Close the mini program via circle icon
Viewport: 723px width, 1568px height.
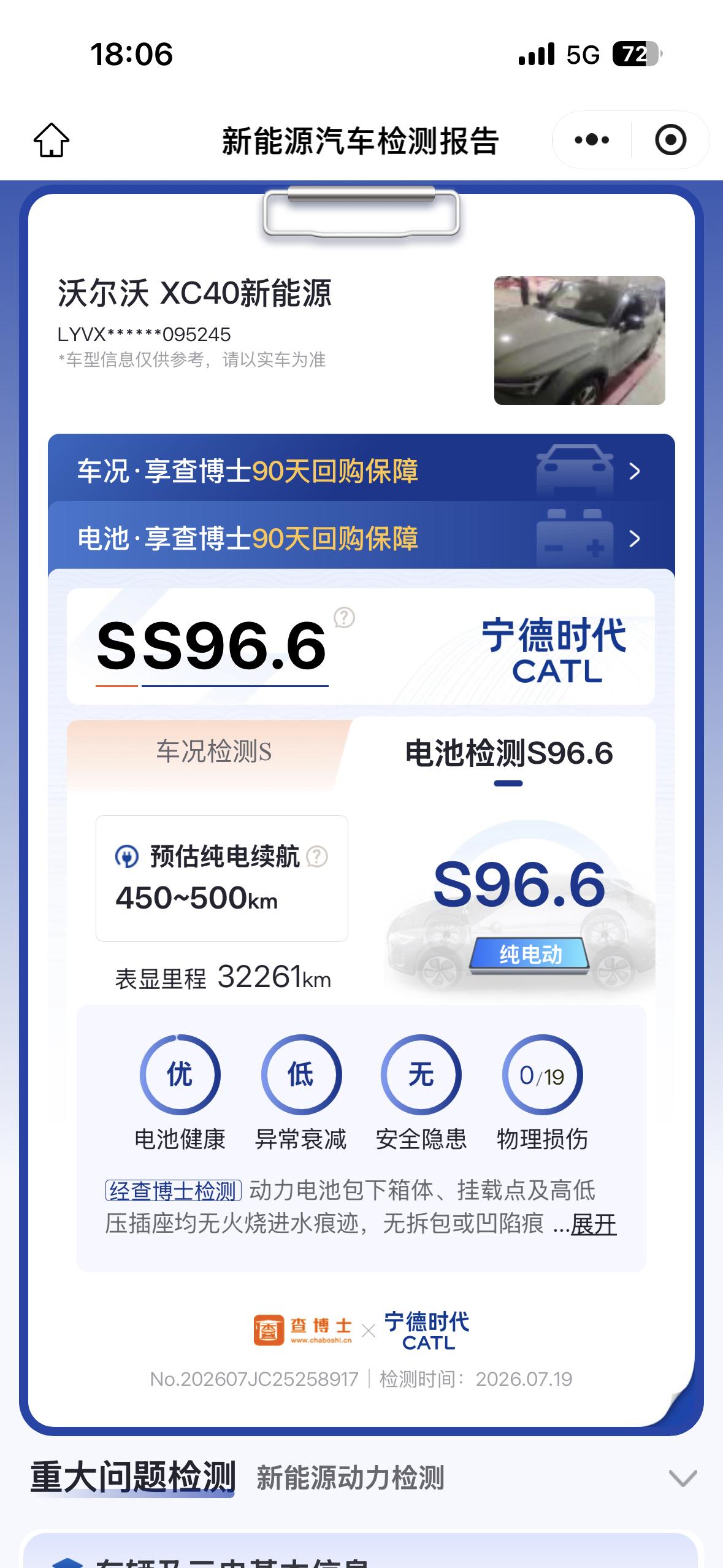pyautogui.click(x=670, y=140)
